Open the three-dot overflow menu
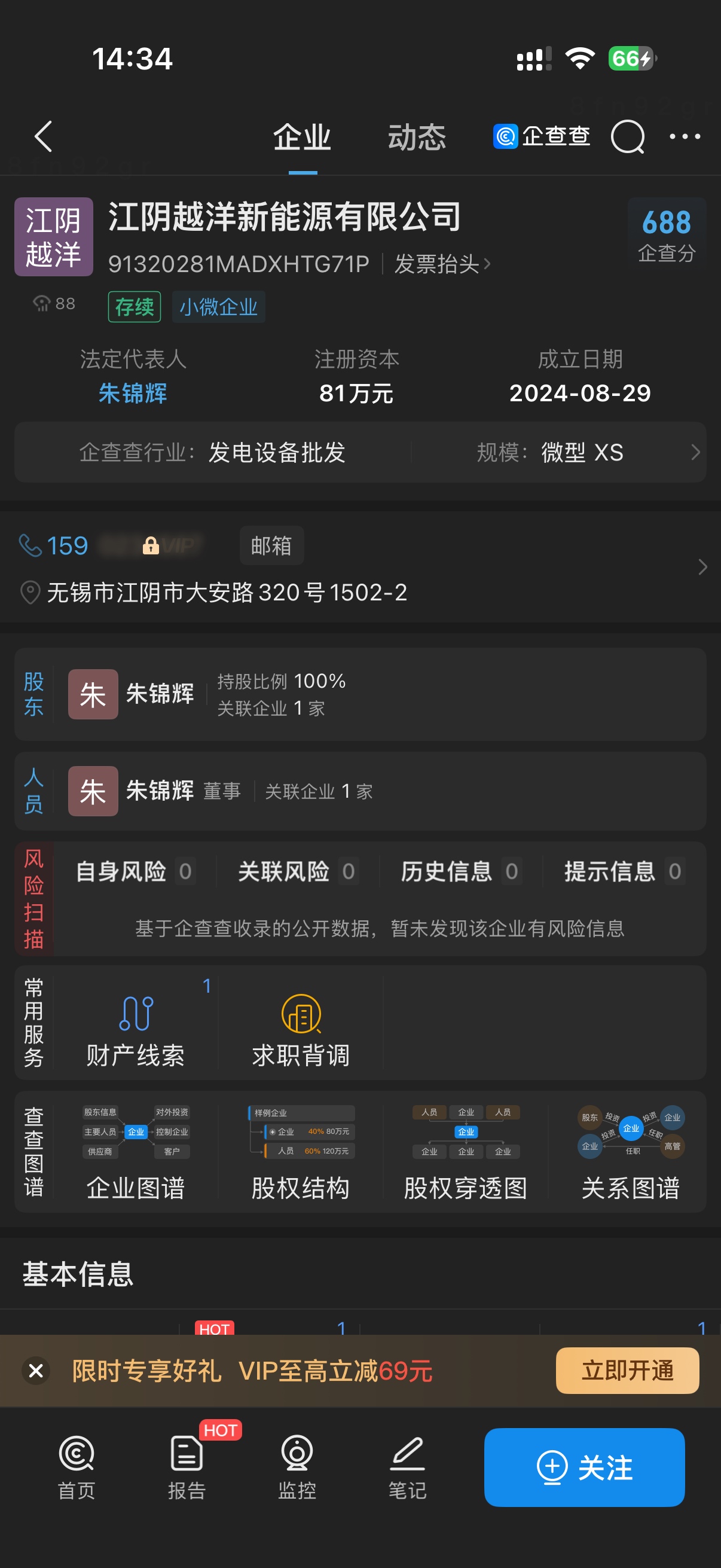Screen dimensions: 721x1568 tap(685, 137)
